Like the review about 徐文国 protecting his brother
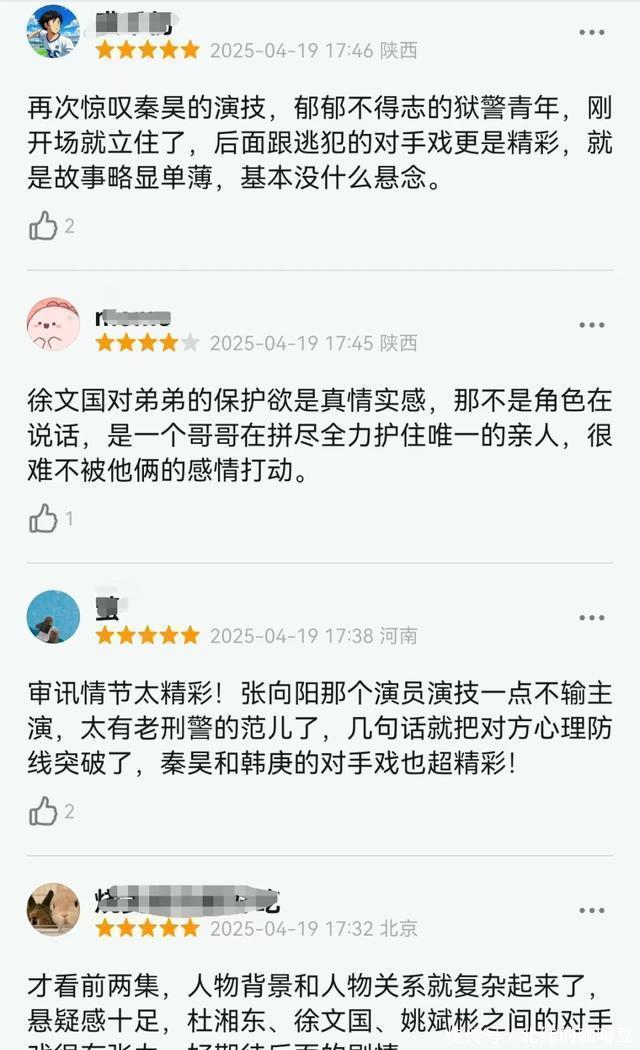The width and height of the screenshot is (640, 1050). coord(43,518)
